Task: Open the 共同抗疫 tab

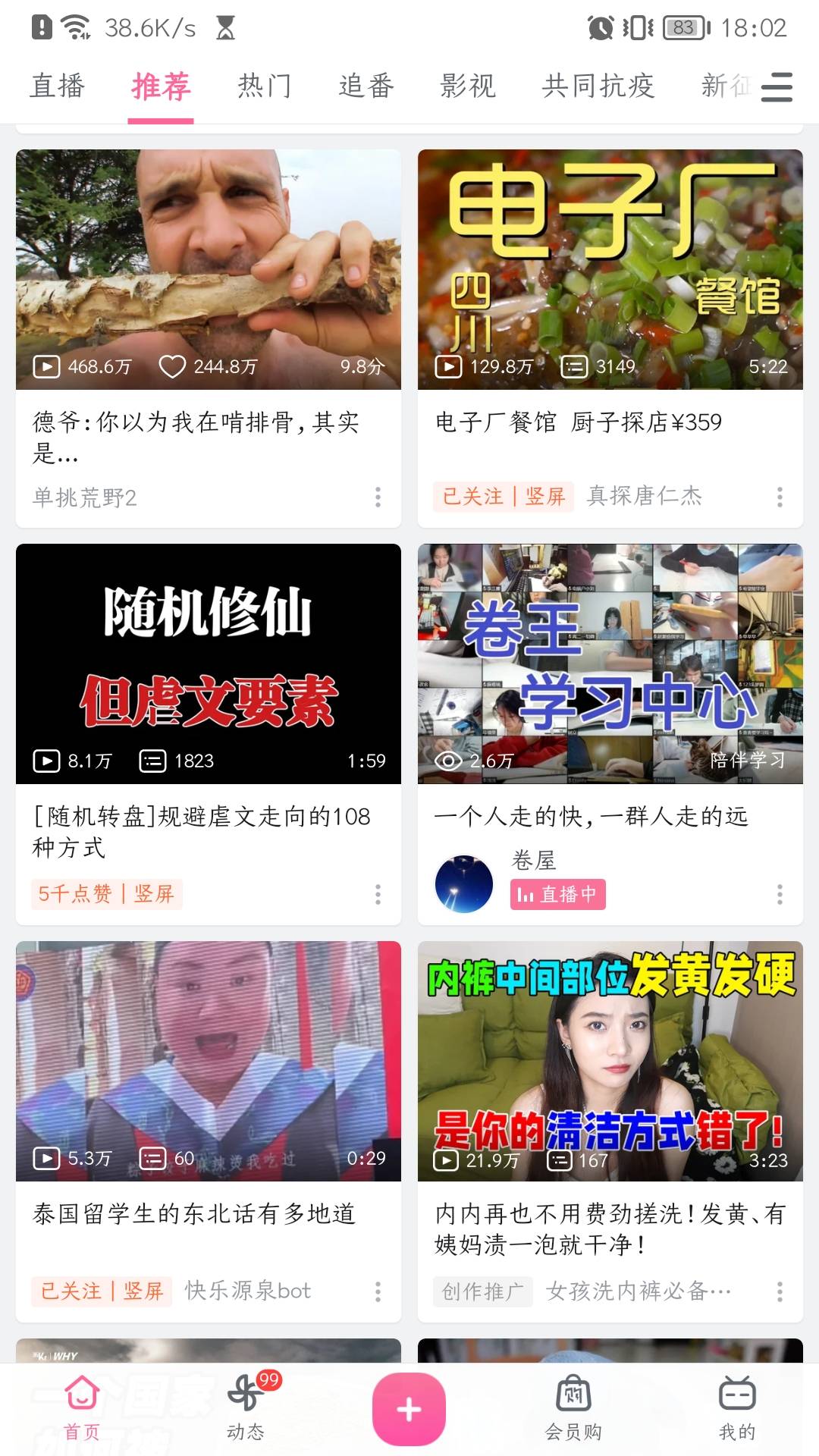Action: [x=598, y=86]
